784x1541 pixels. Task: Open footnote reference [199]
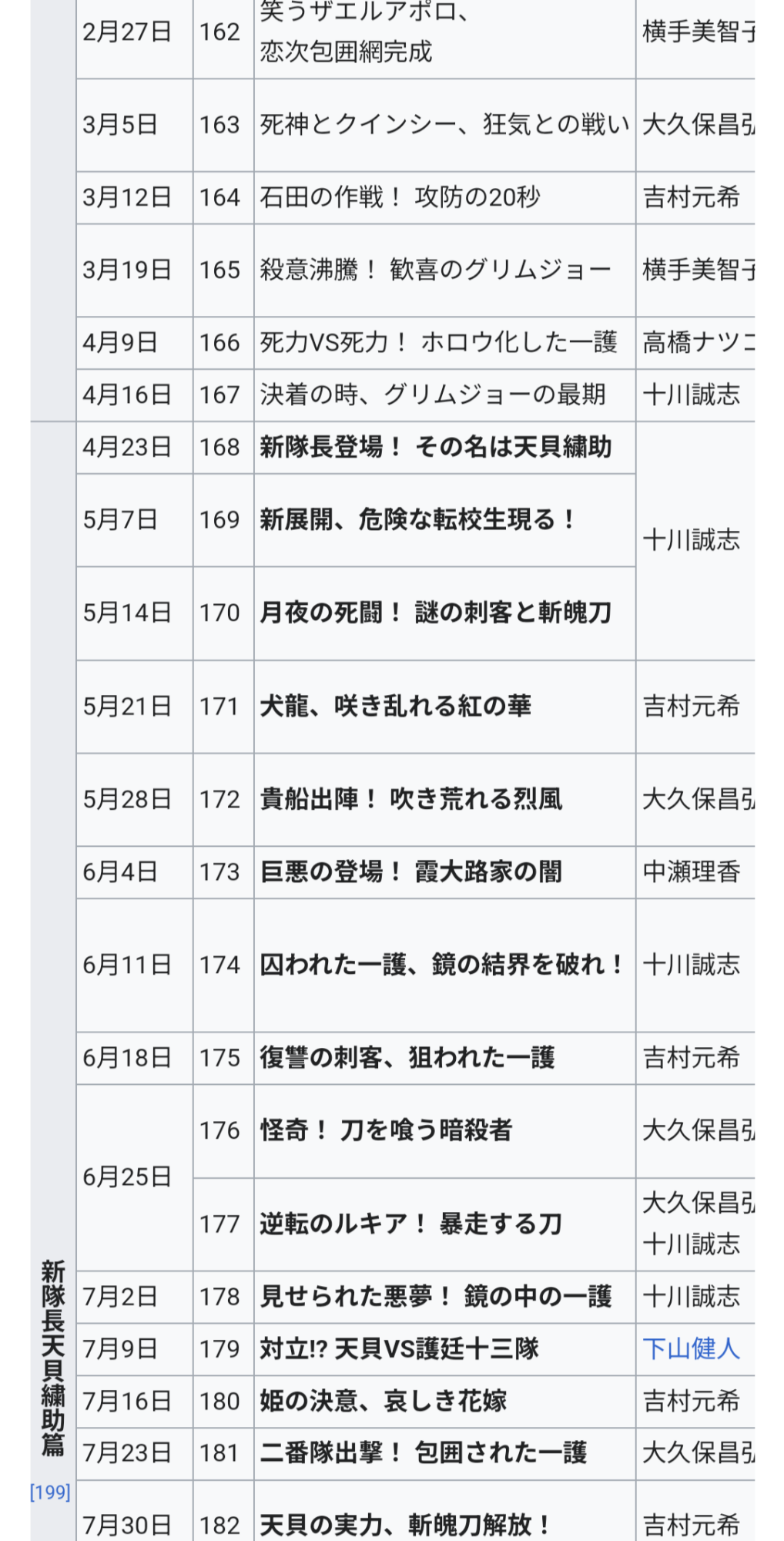pyautogui.click(x=50, y=1492)
